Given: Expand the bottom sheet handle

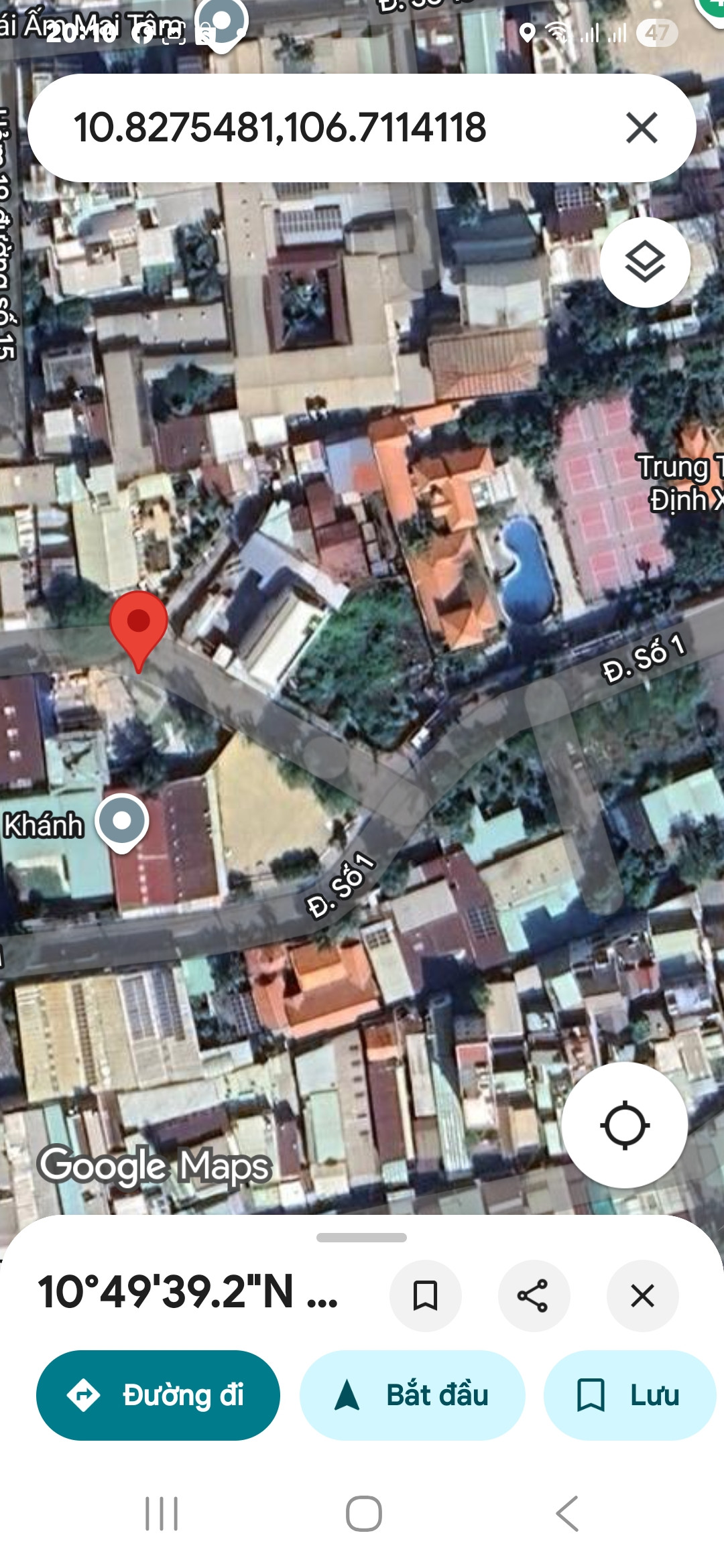Looking at the screenshot, I should (x=362, y=1238).
